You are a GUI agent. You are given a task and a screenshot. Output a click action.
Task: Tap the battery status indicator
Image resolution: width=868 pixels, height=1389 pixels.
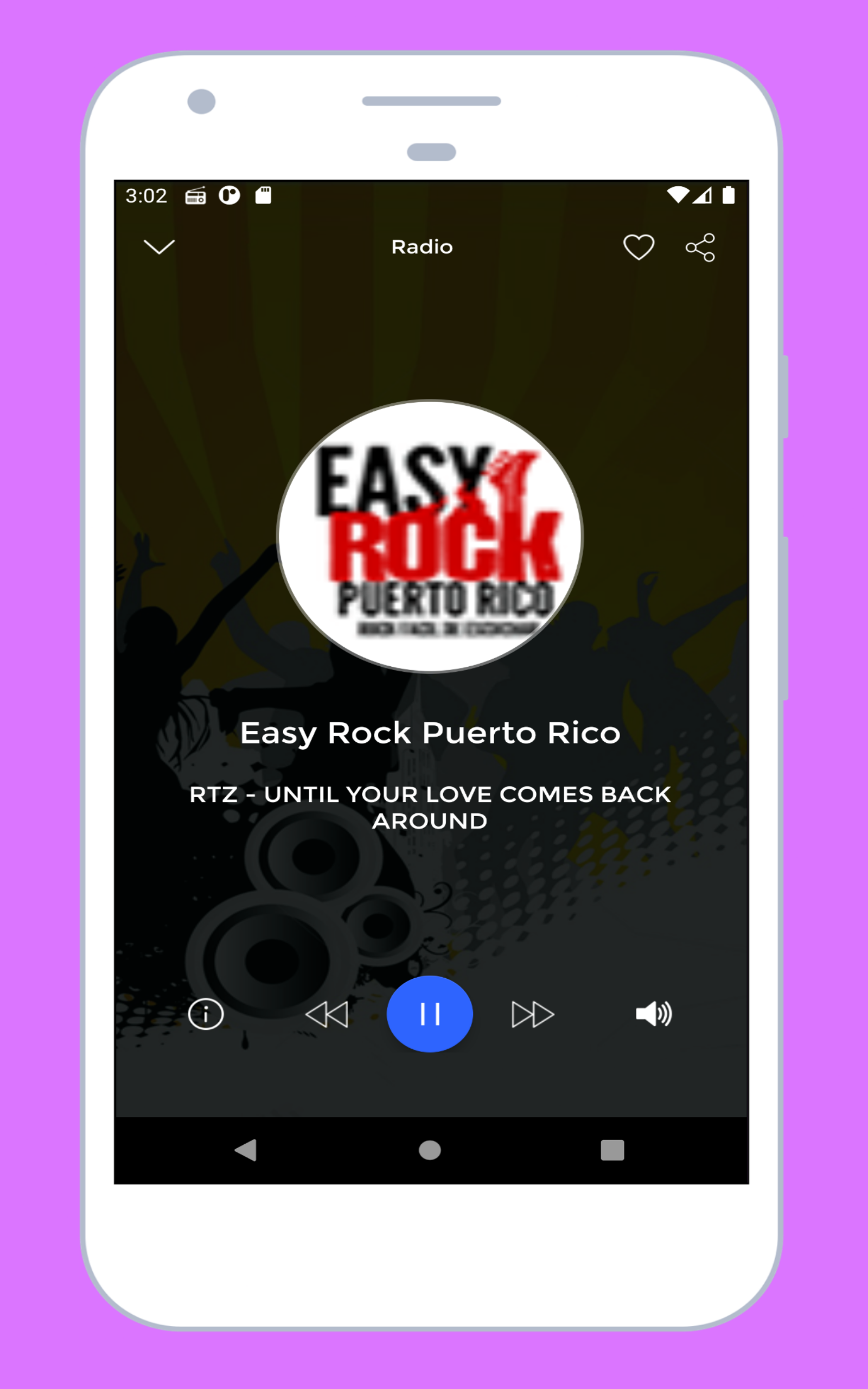click(x=728, y=195)
